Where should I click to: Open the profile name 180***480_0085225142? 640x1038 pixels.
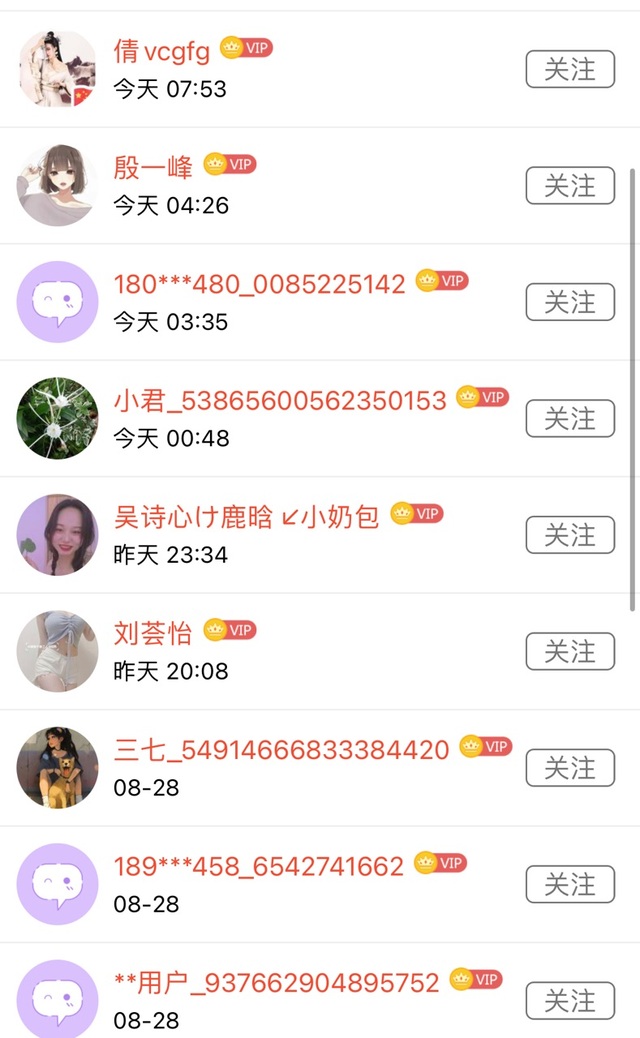(x=259, y=284)
